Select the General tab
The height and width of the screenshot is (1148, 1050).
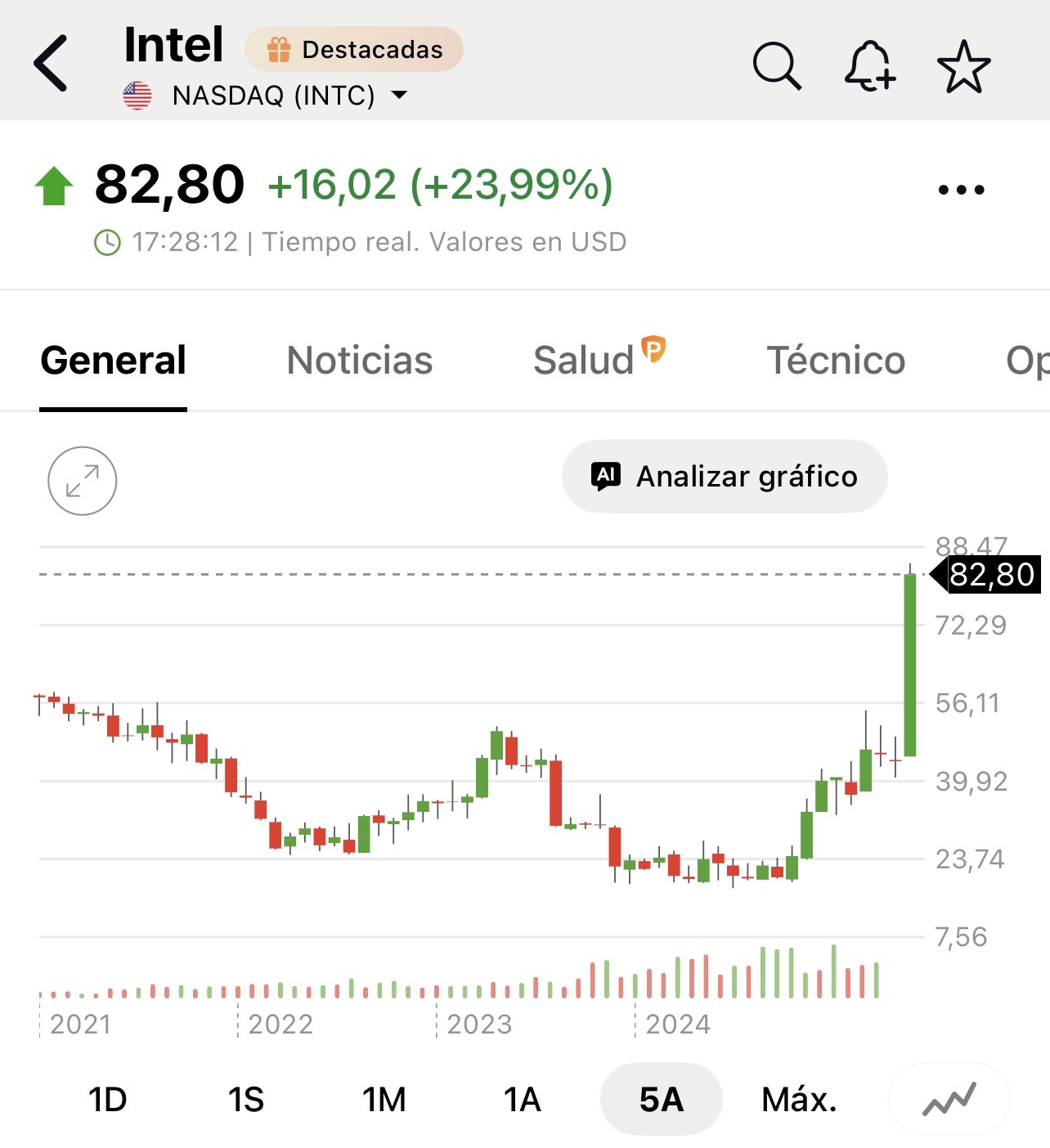tap(114, 361)
